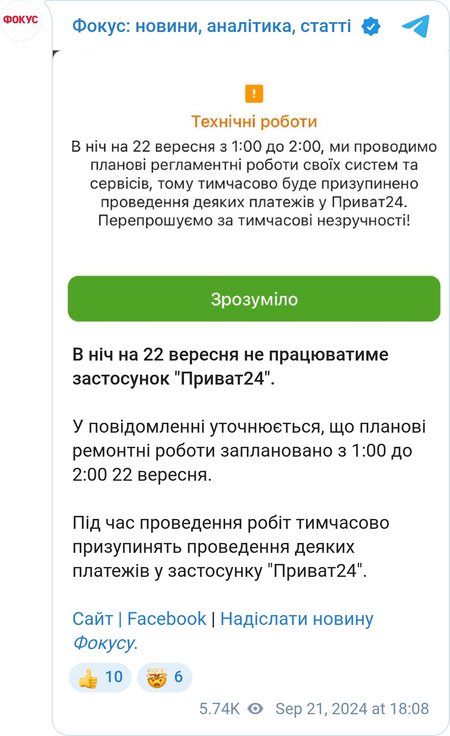Follow the Сайт link
The image size is (450, 736).
(92, 619)
